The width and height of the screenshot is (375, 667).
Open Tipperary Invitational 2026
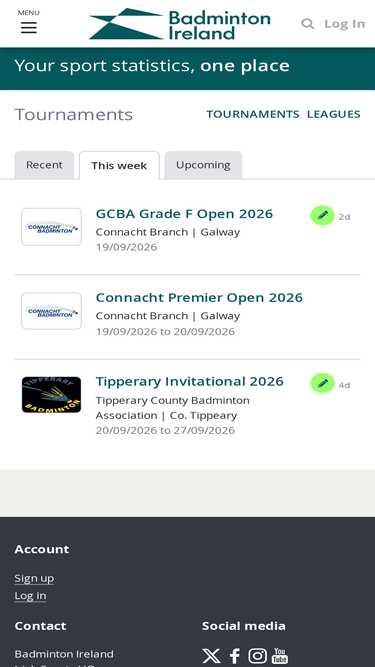[x=189, y=381]
